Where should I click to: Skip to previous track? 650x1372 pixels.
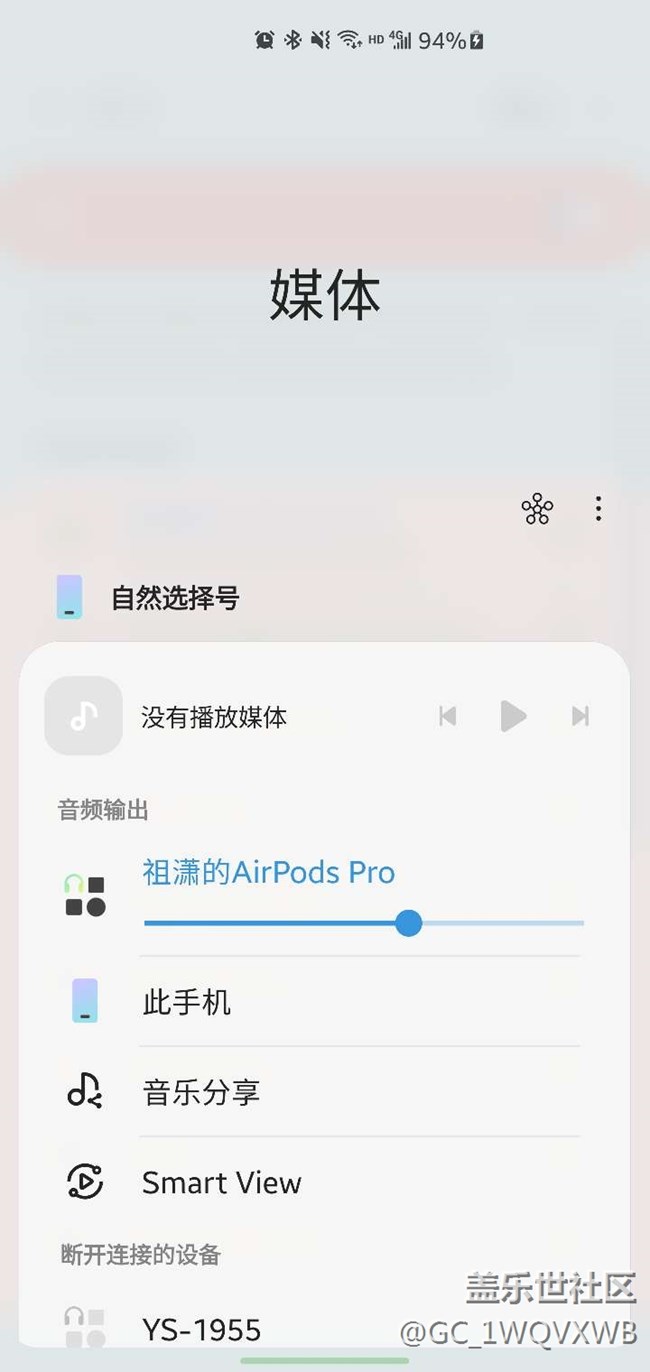[x=448, y=716]
